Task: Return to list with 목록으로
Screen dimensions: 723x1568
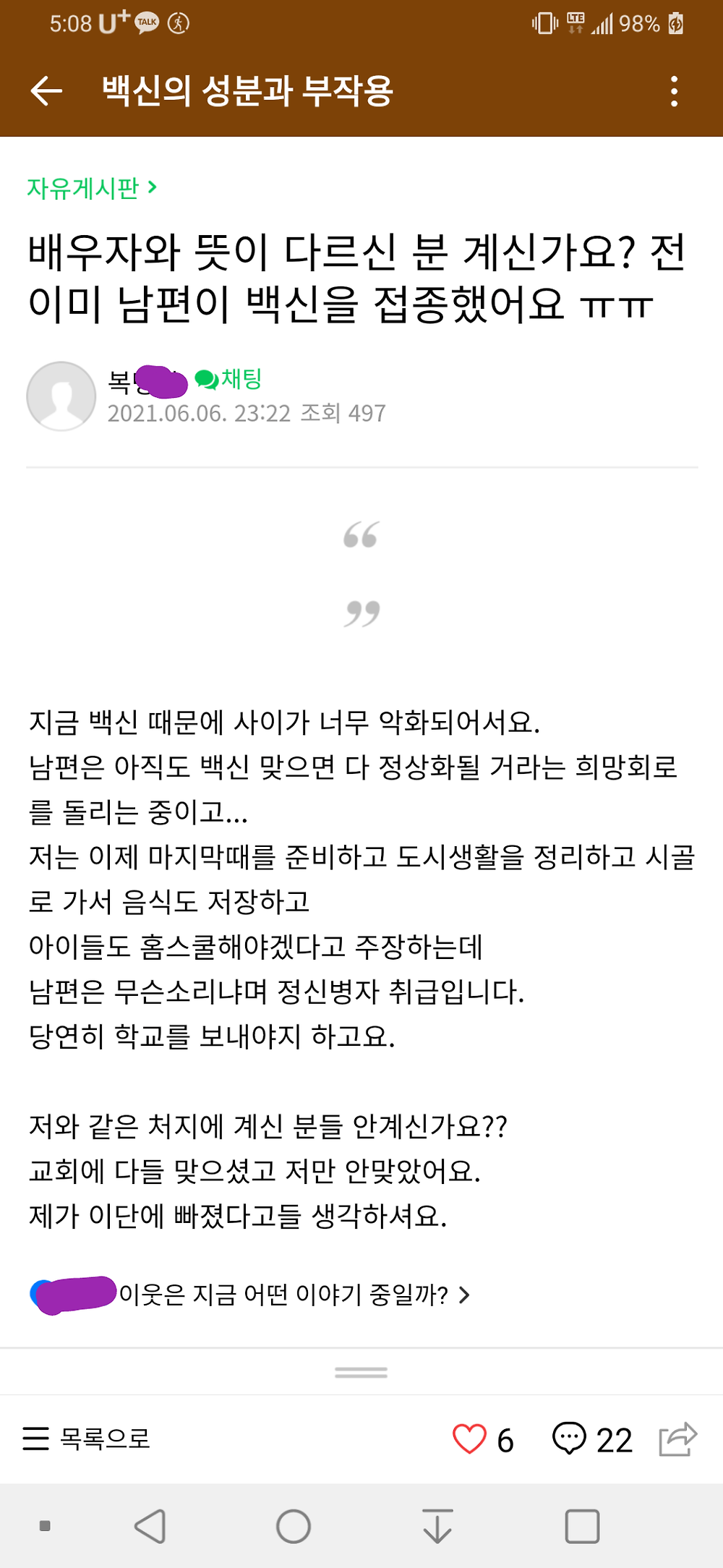Action: 87,1439
